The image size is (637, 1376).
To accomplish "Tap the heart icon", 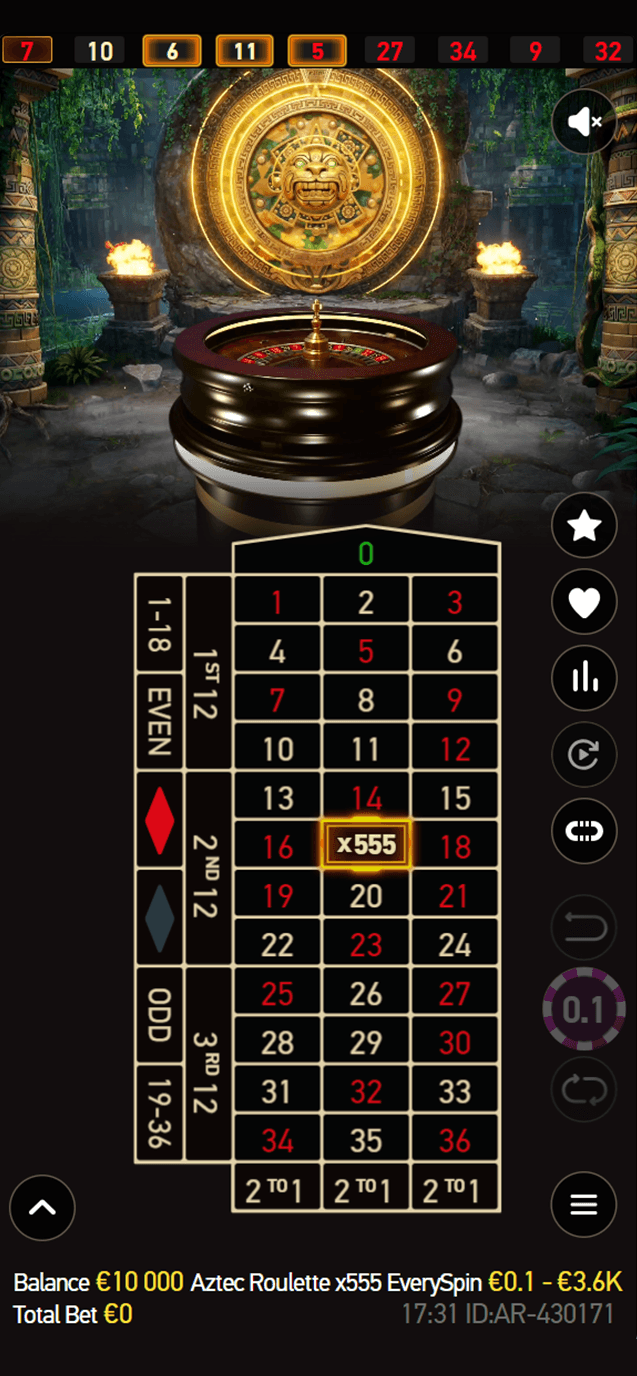I will (x=584, y=602).
